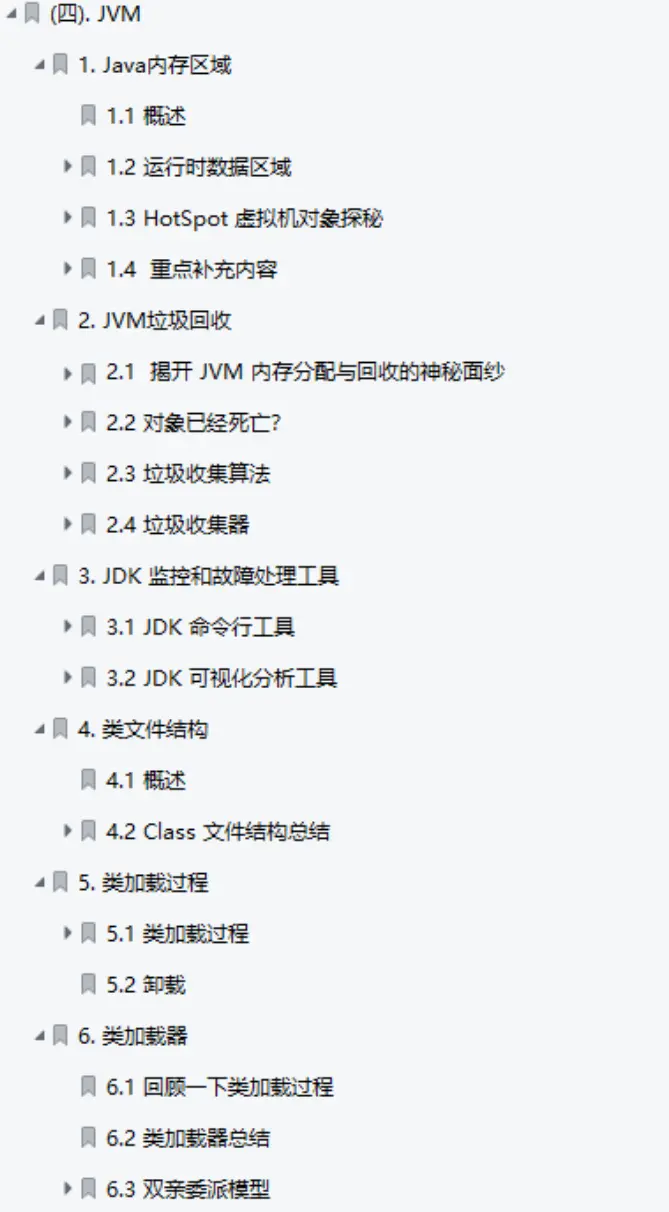Expand 2.3 垃圾收集算法 node
The image size is (669, 1212).
[68, 473]
